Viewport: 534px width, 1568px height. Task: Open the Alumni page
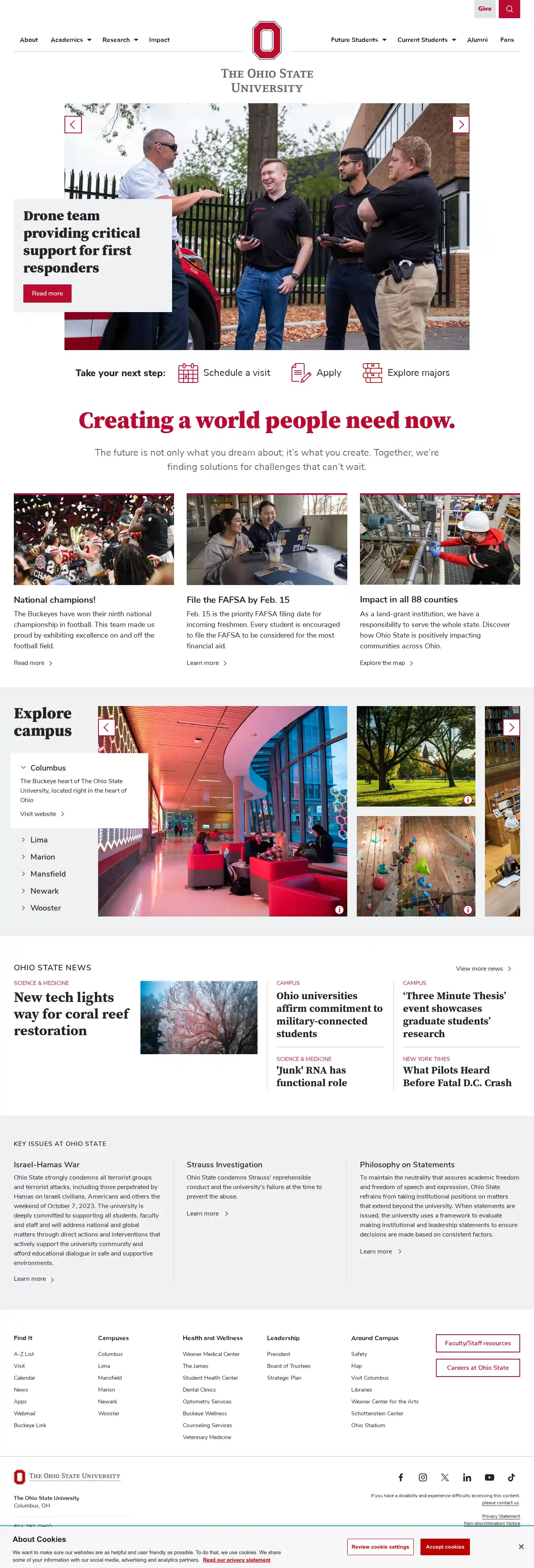pos(477,40)
